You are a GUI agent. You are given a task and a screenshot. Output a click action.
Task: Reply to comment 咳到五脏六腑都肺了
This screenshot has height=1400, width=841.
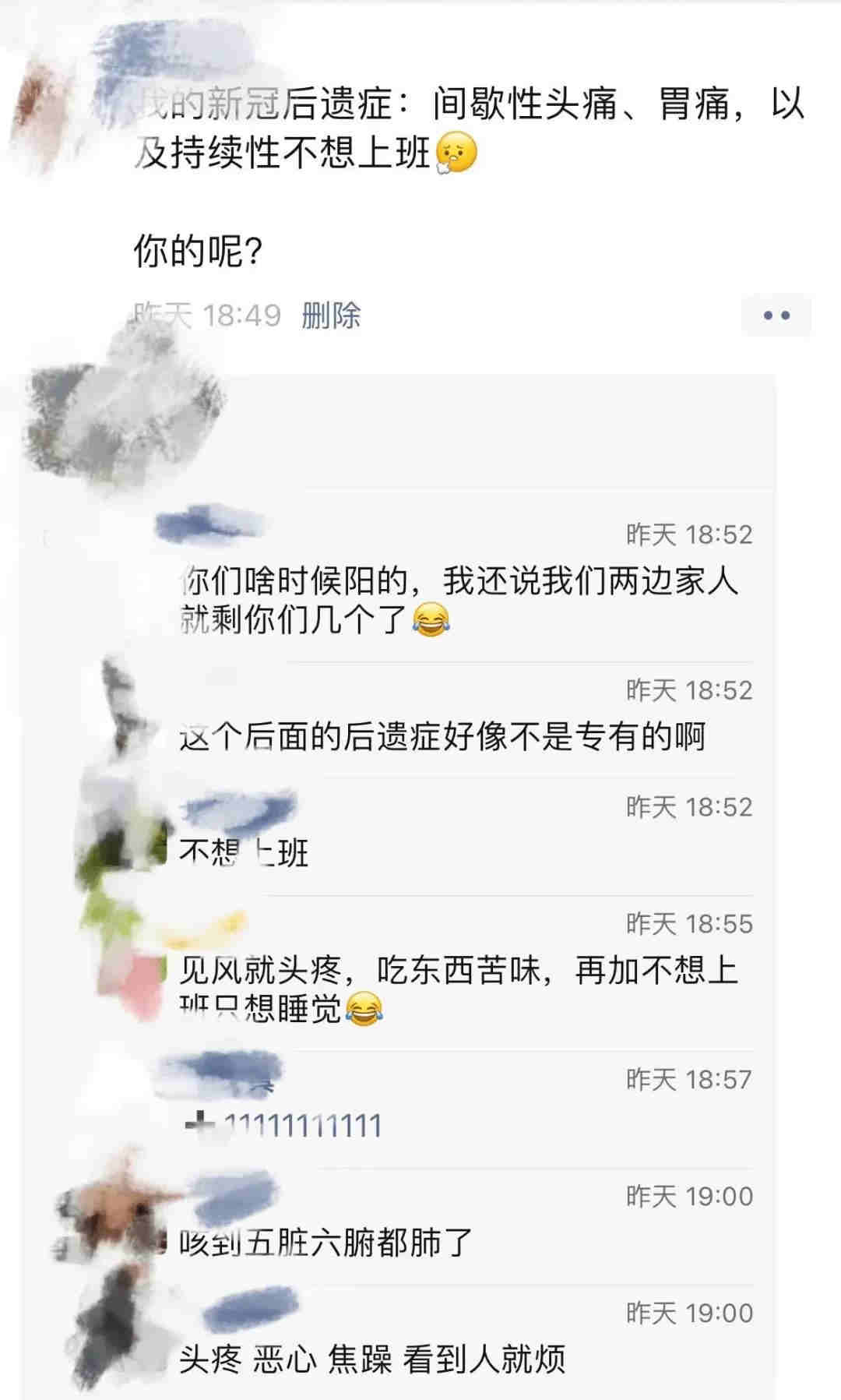tap(326, 1243)
